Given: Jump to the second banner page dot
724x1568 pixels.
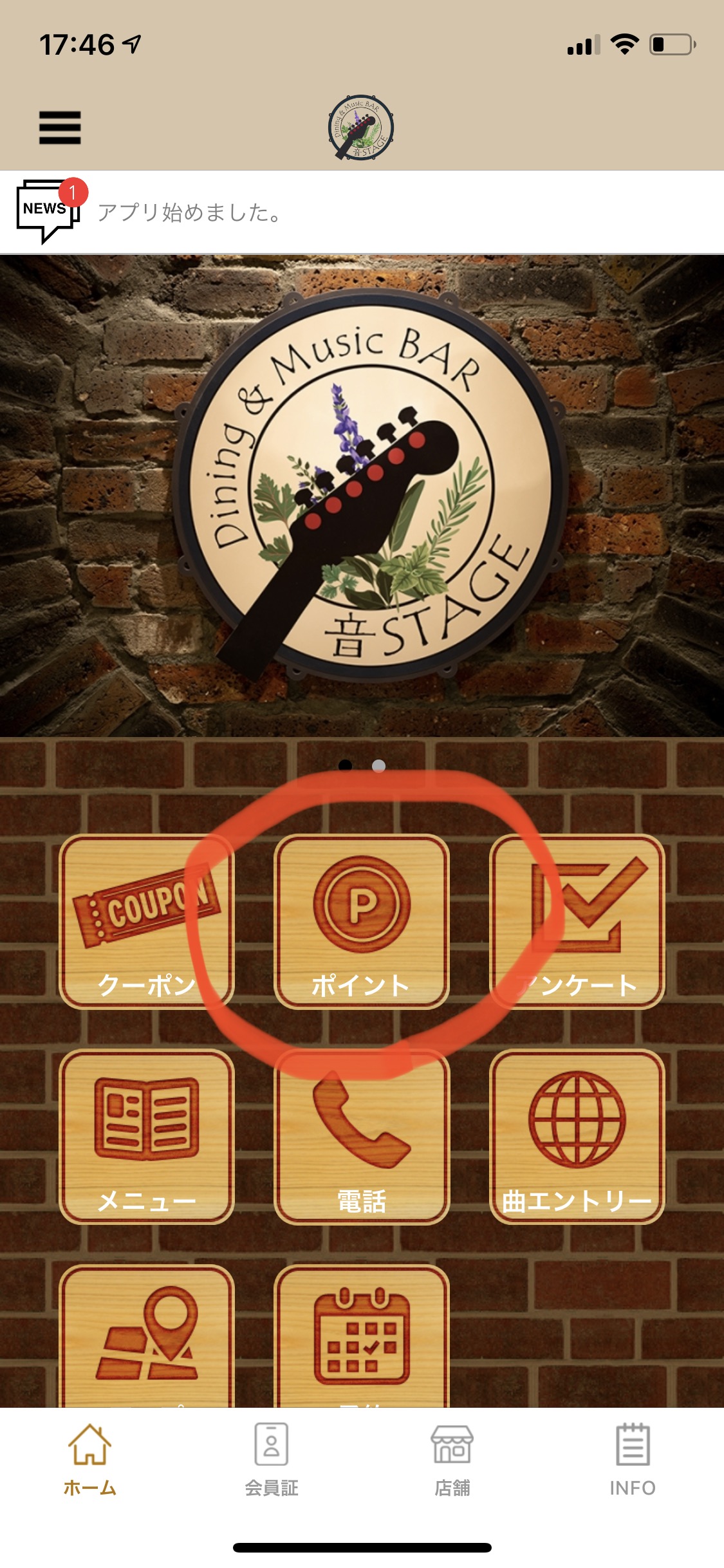Looking at the screenshot, I should pyautogui.click(x=379, y=765).
